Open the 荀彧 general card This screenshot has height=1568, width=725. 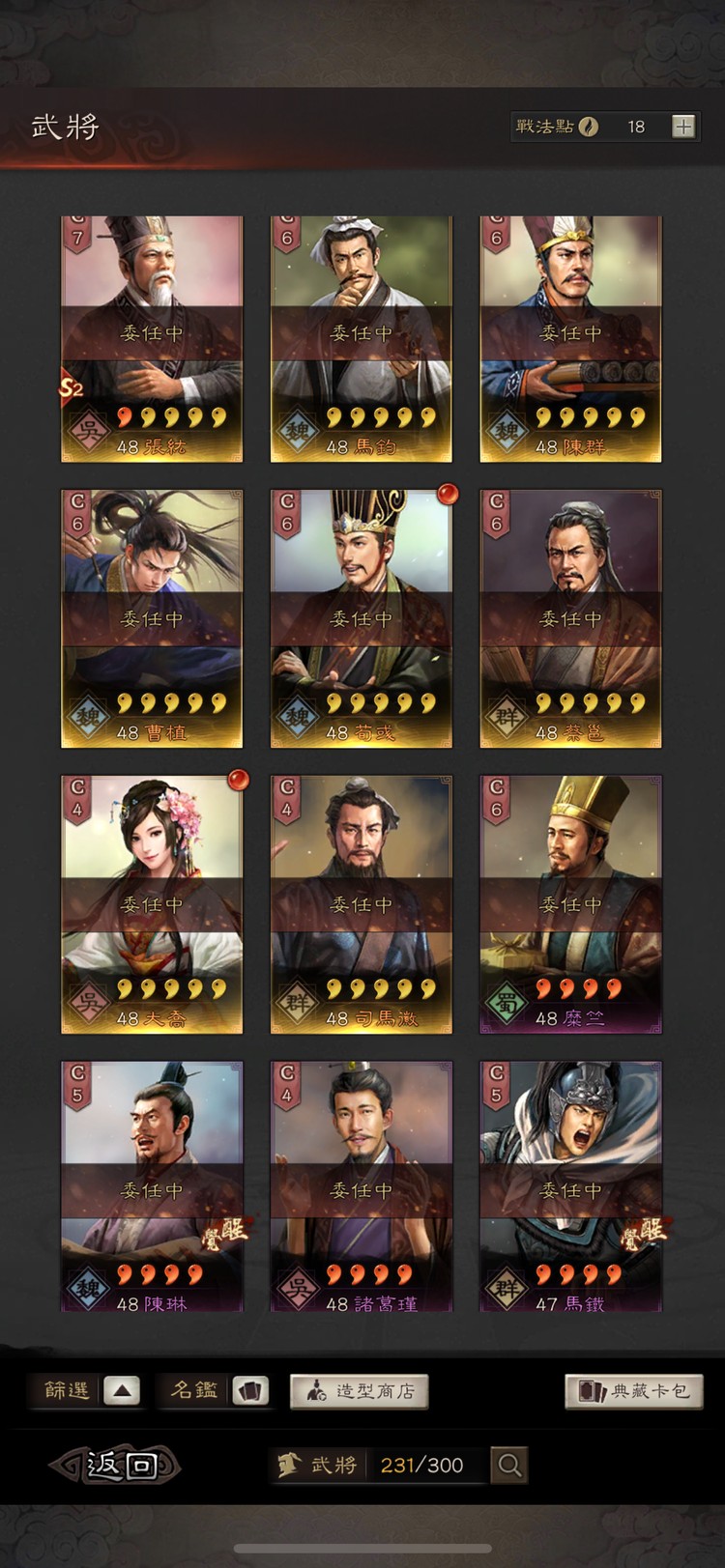361,618
